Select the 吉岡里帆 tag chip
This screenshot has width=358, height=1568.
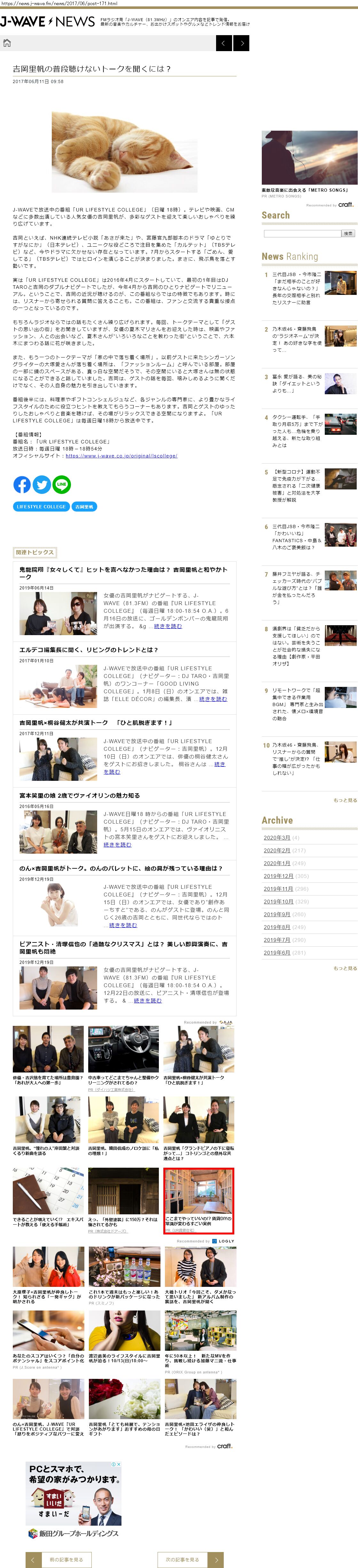click(x=84, y=506)
